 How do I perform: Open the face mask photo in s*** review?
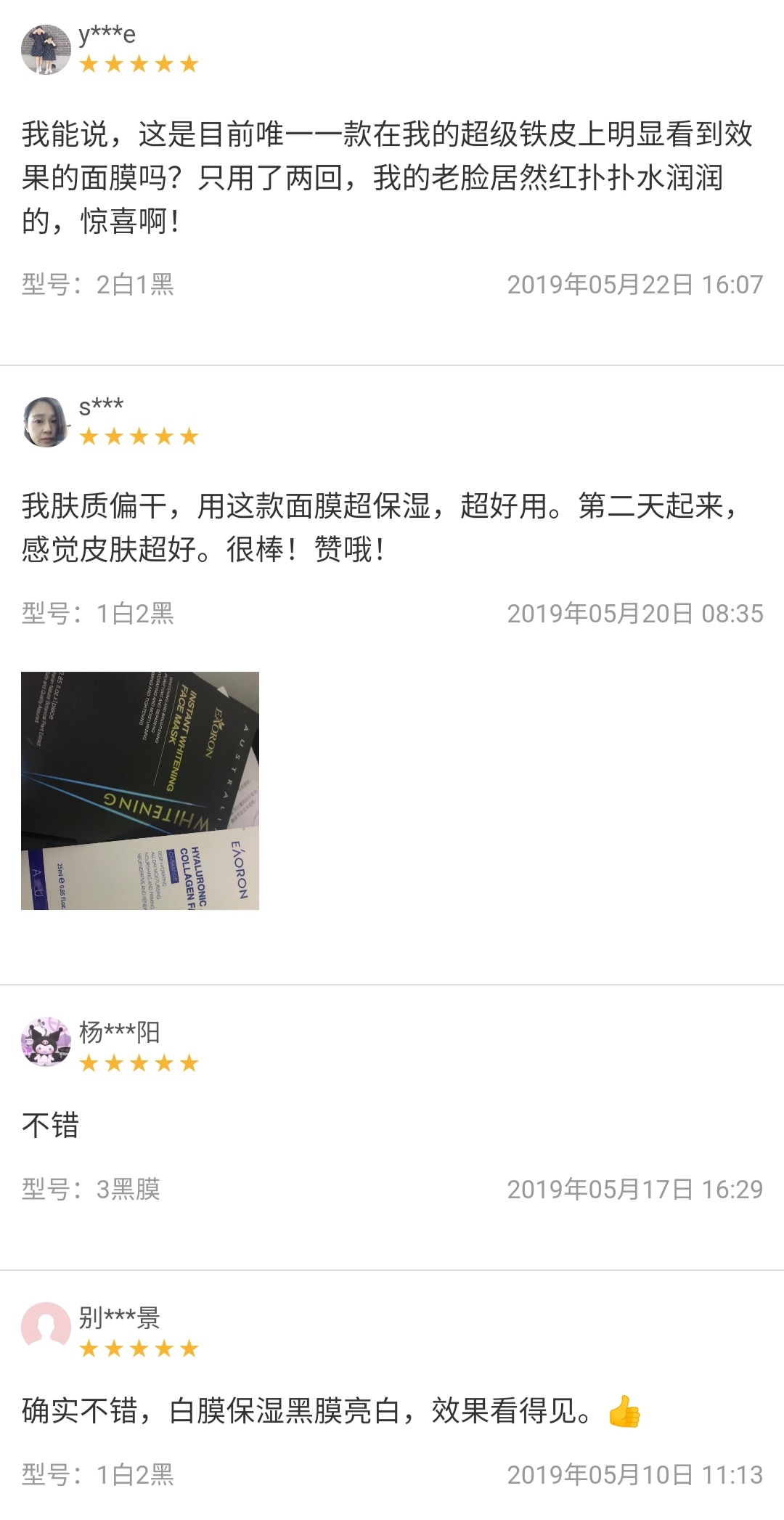[140, 790]
